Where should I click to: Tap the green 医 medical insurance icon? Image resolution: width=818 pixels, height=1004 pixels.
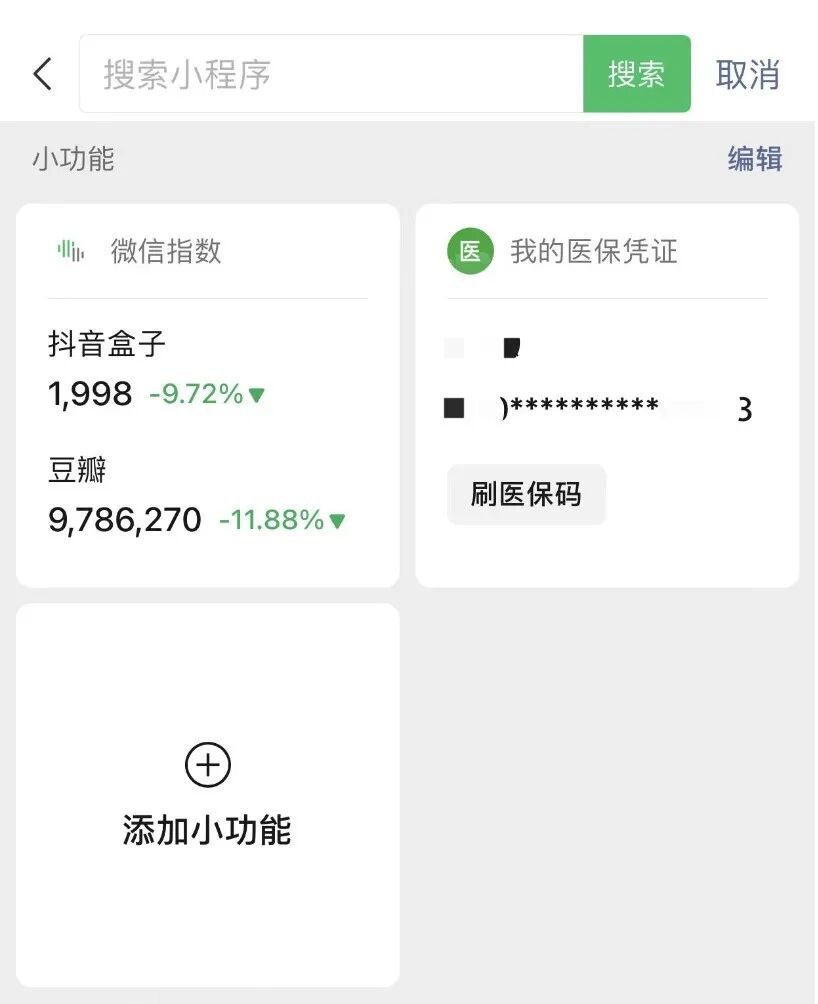(469, 251)
